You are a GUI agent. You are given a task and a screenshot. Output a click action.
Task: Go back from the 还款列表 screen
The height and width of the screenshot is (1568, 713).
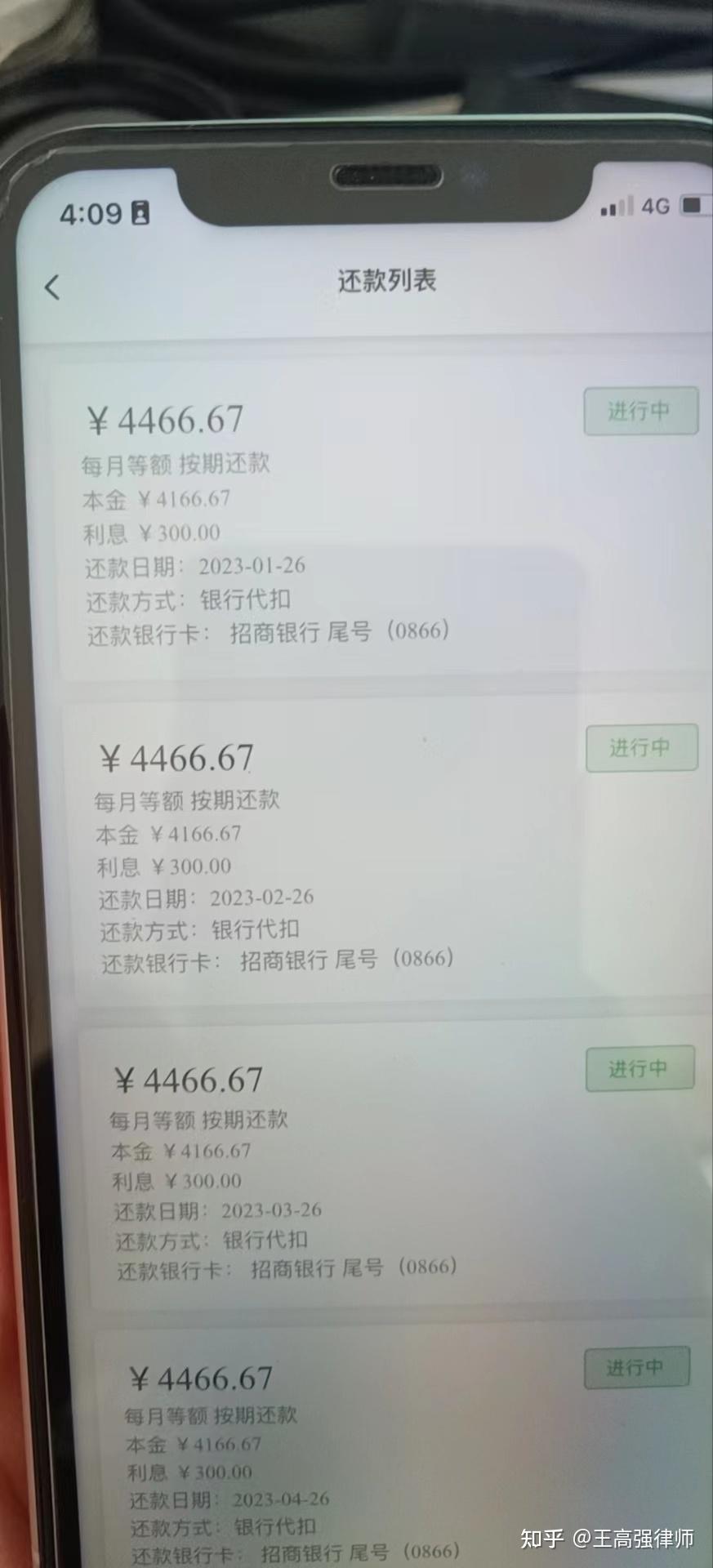pyautogui.click(x=52, y=287)
